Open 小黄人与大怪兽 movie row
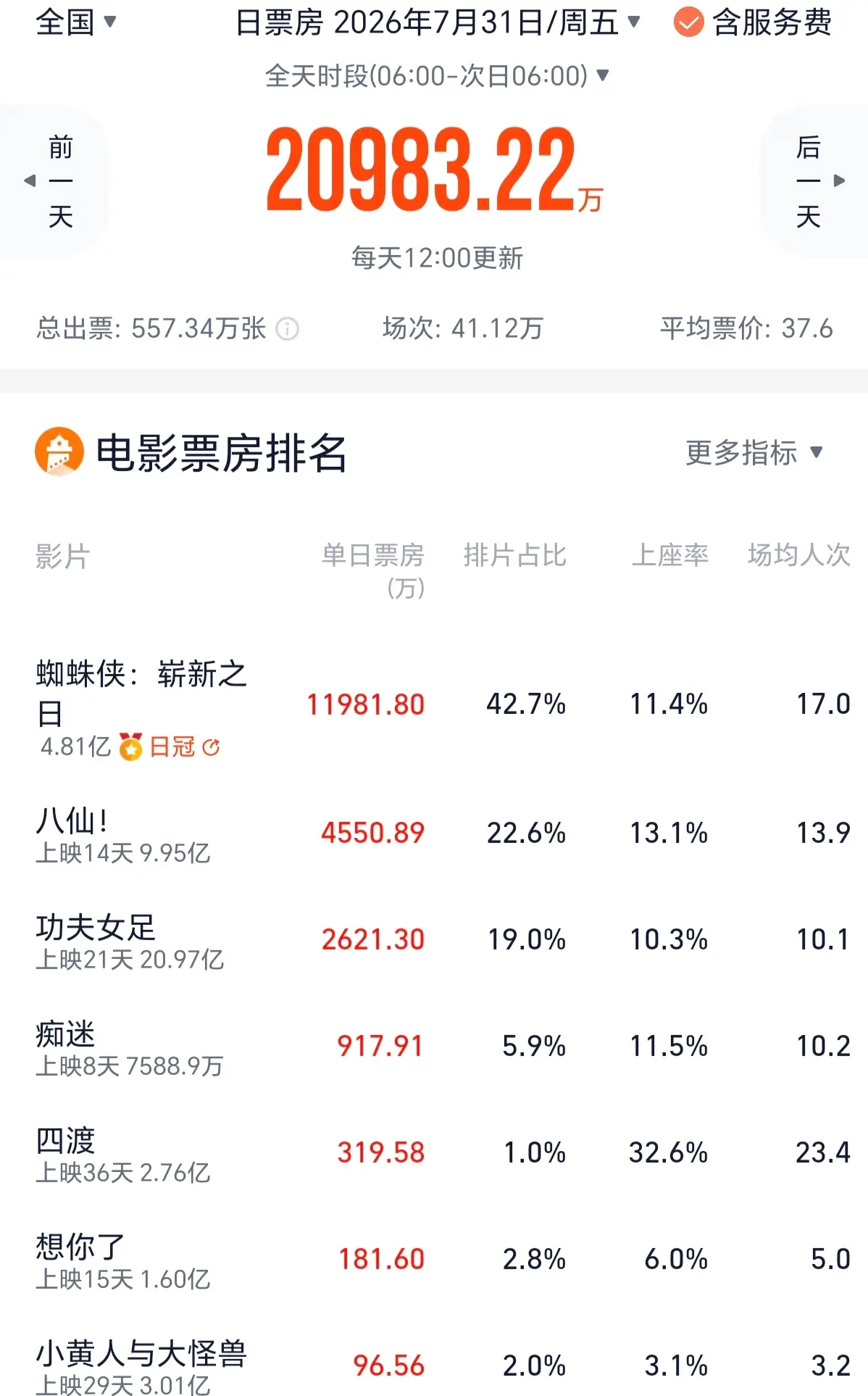This screenshot has width=868, height=1396. [x=434, y=1366]
